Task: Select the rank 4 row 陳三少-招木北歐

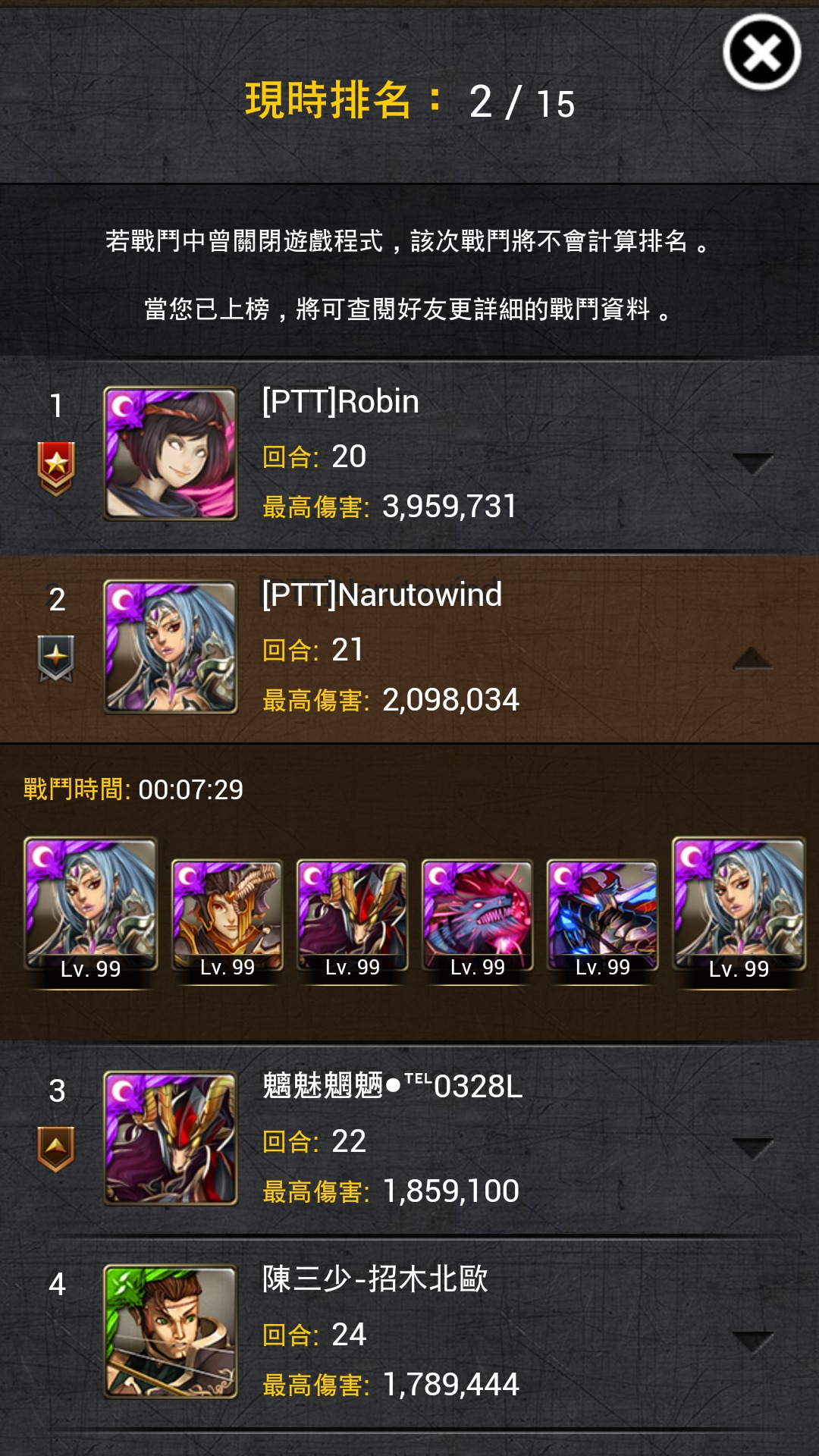Action: click(409, 1333)
